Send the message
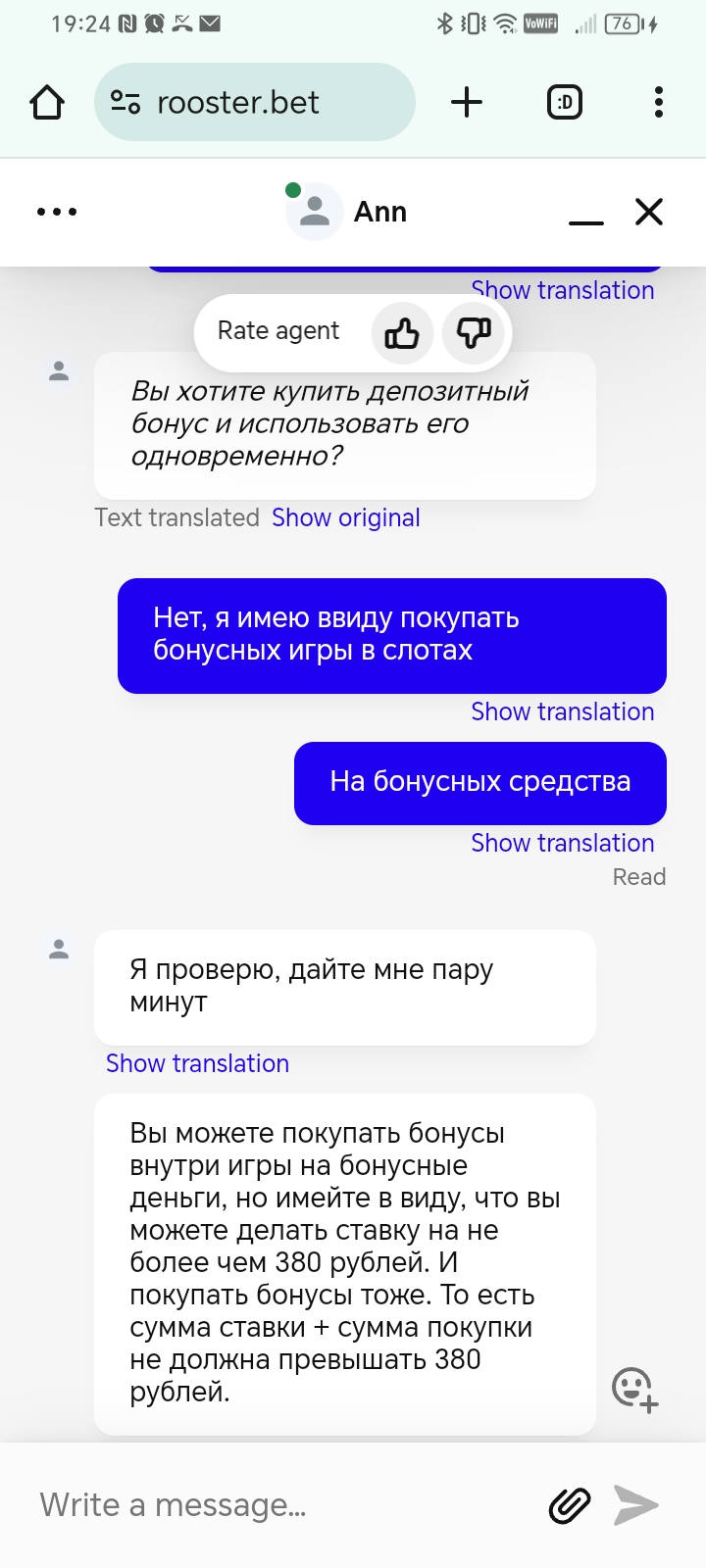Viewport: 706px width, 1568px height. (x=635, y=1505)
